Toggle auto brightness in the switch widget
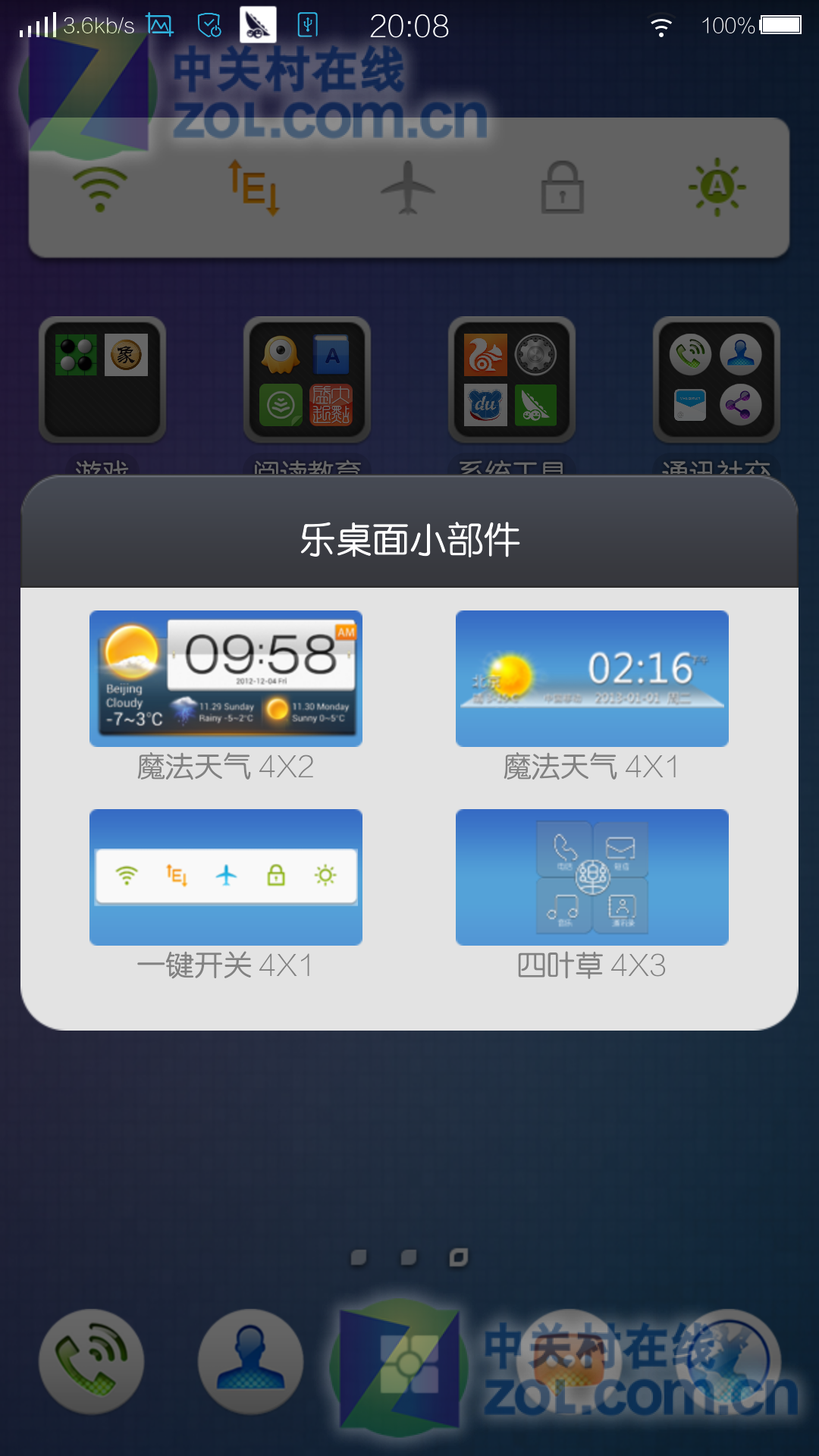The height and width of the screenshot is (1456, 819). [x=717, y=187]
